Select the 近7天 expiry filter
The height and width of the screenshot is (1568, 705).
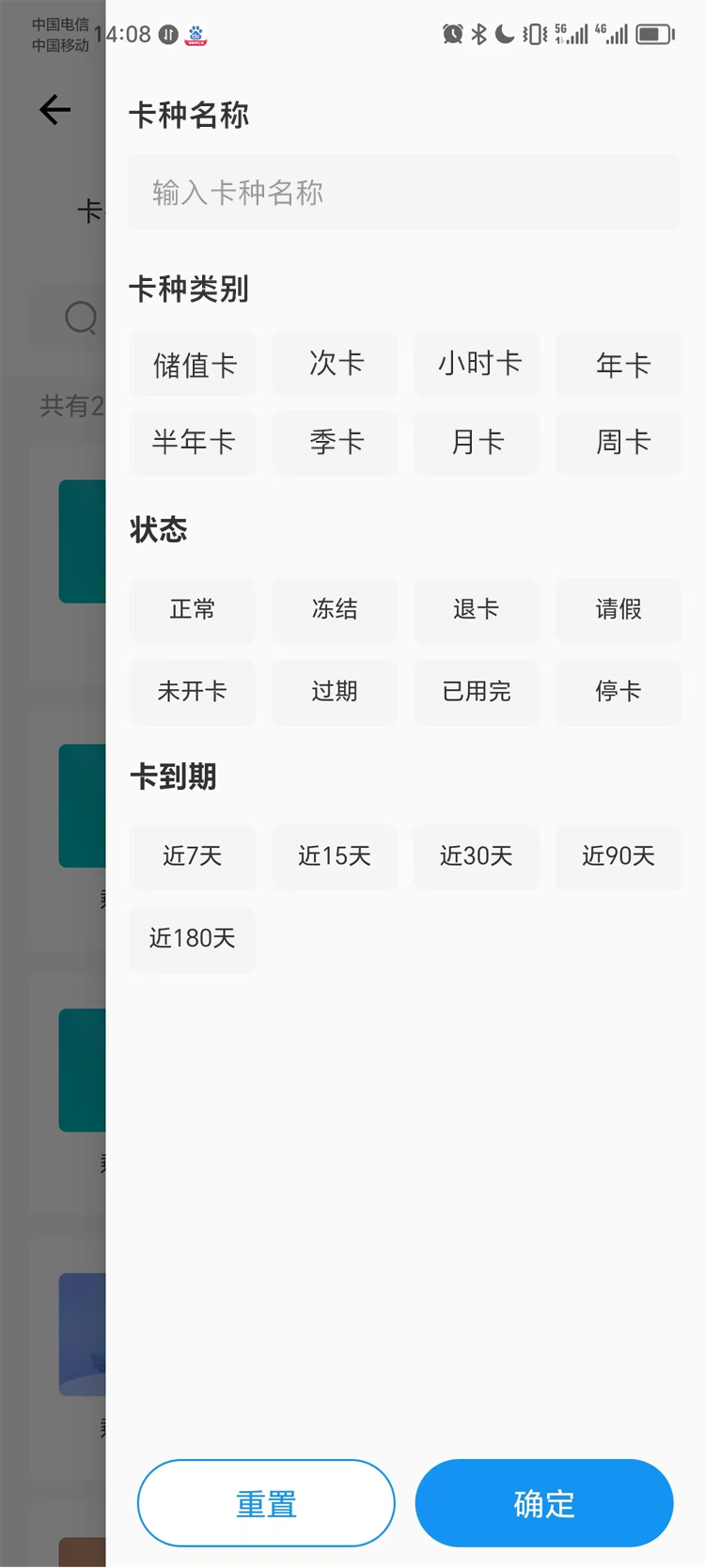tap(193, 856)
